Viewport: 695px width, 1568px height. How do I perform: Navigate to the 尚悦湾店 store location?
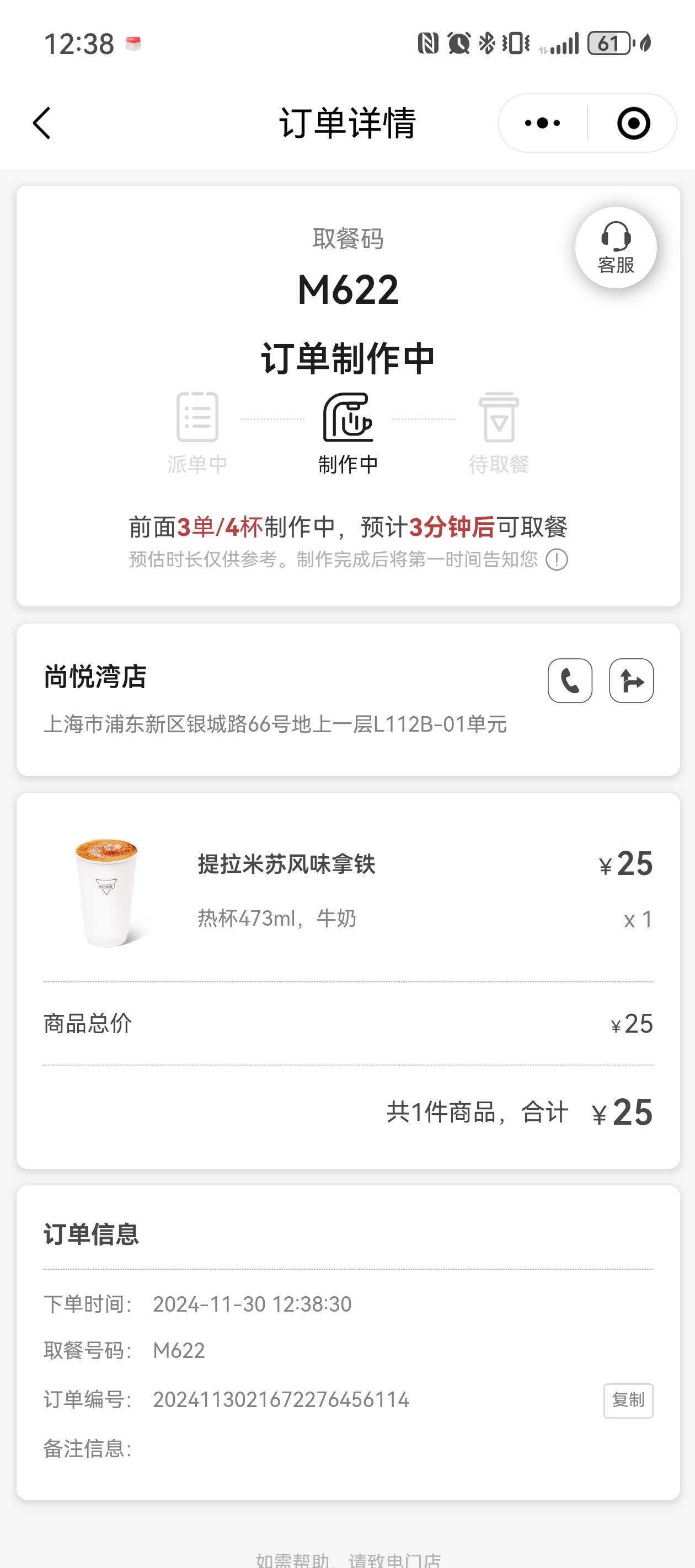point(632,680)
